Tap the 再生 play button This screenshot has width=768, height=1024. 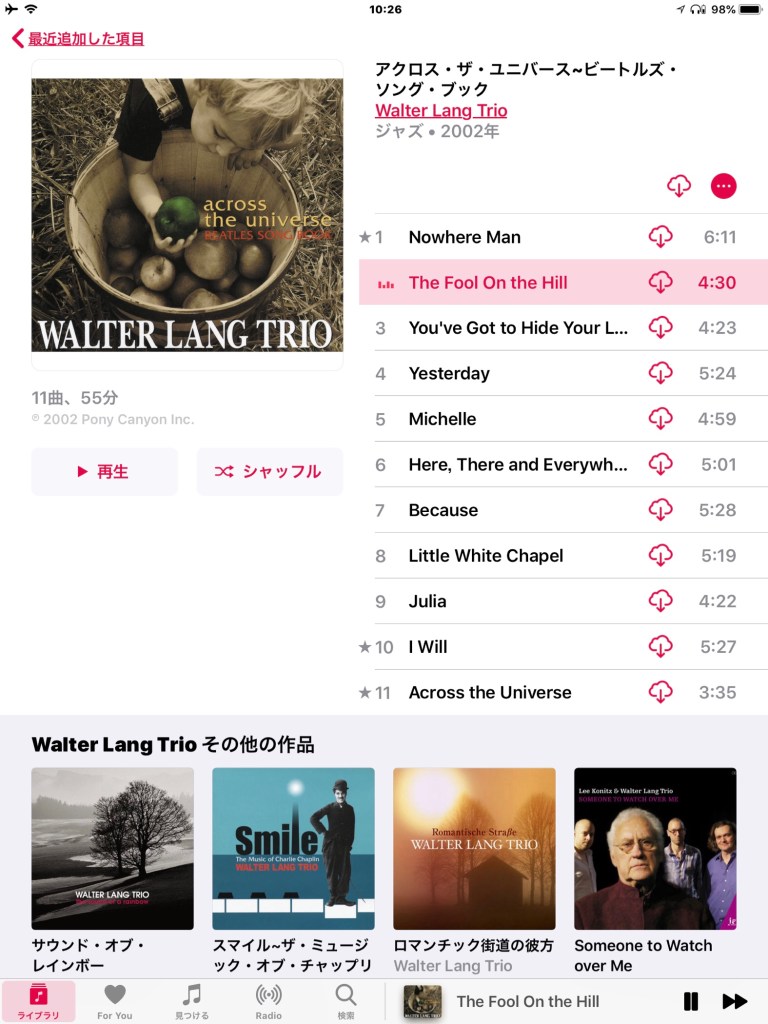pyautogui.click(x=104, y=472)
